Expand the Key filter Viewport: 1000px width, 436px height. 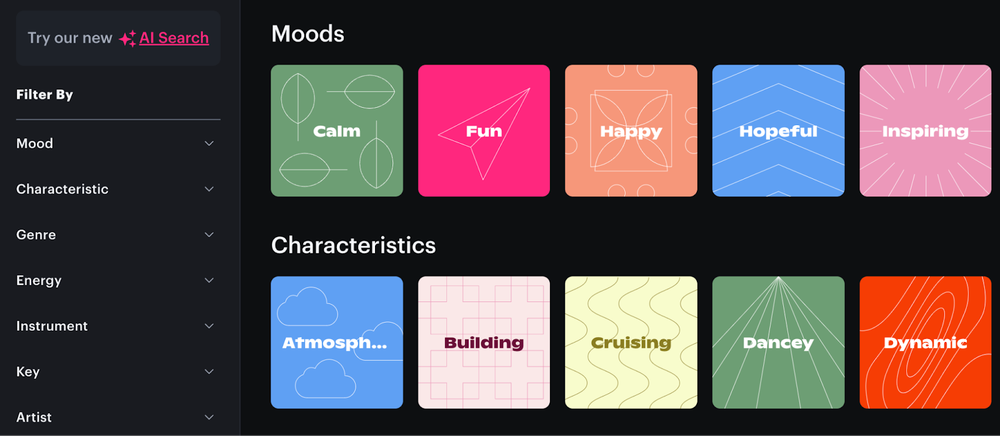coord(118,372)
